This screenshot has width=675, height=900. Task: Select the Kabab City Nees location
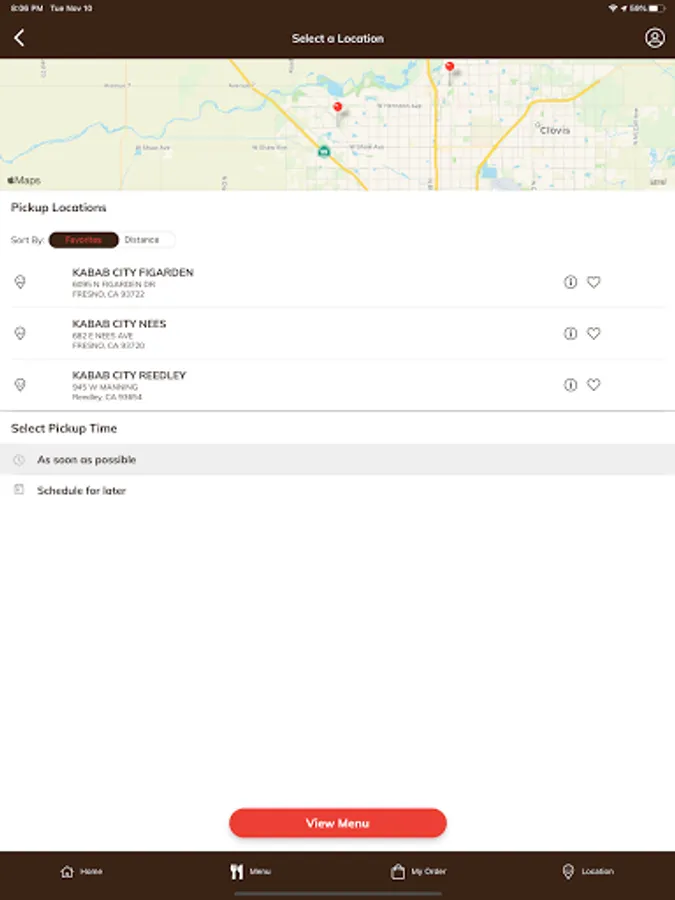(x=338, y=334)
